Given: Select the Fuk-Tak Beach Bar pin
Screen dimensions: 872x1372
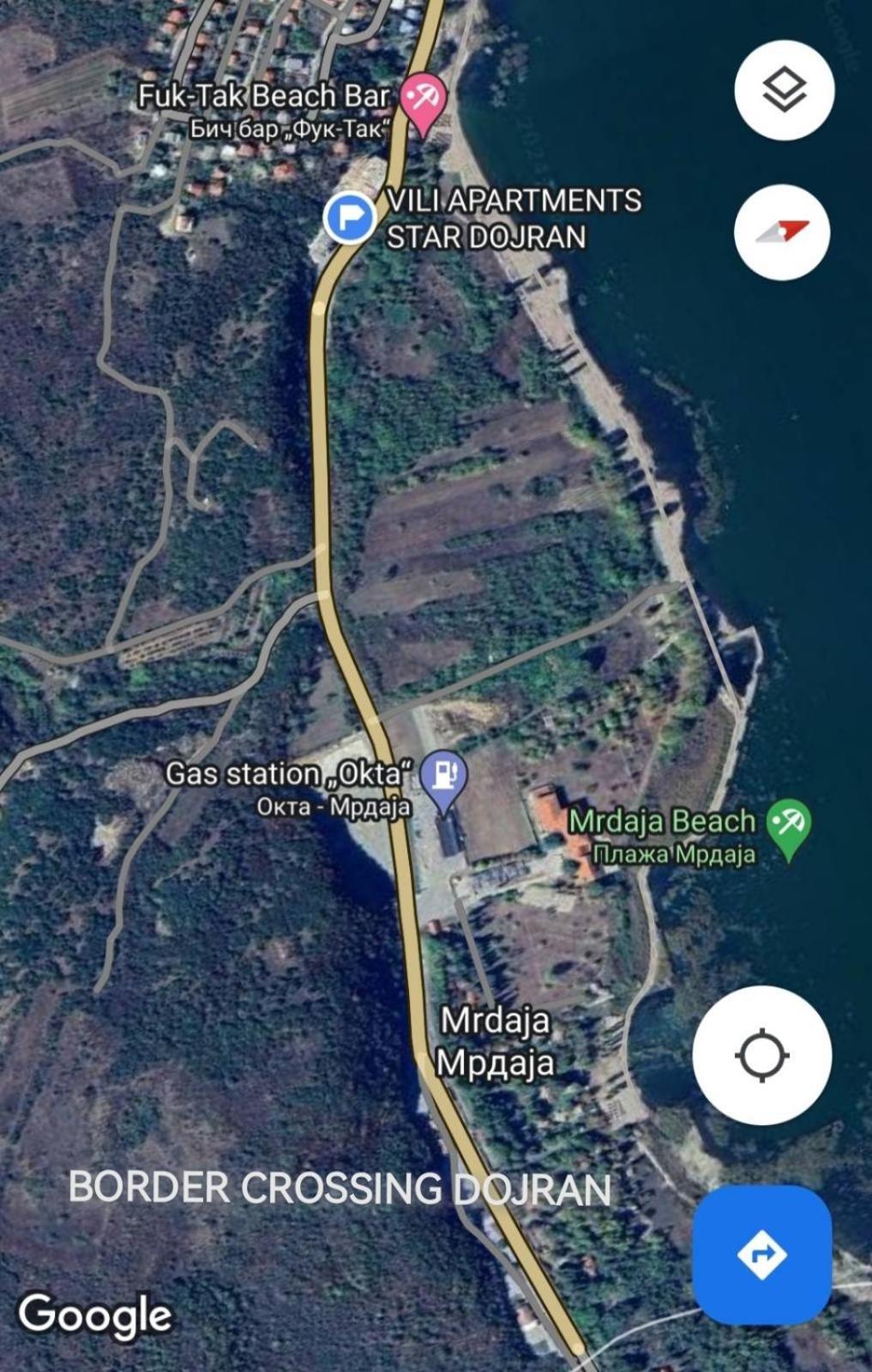Looking at the screenshot, I should point(423,101).
